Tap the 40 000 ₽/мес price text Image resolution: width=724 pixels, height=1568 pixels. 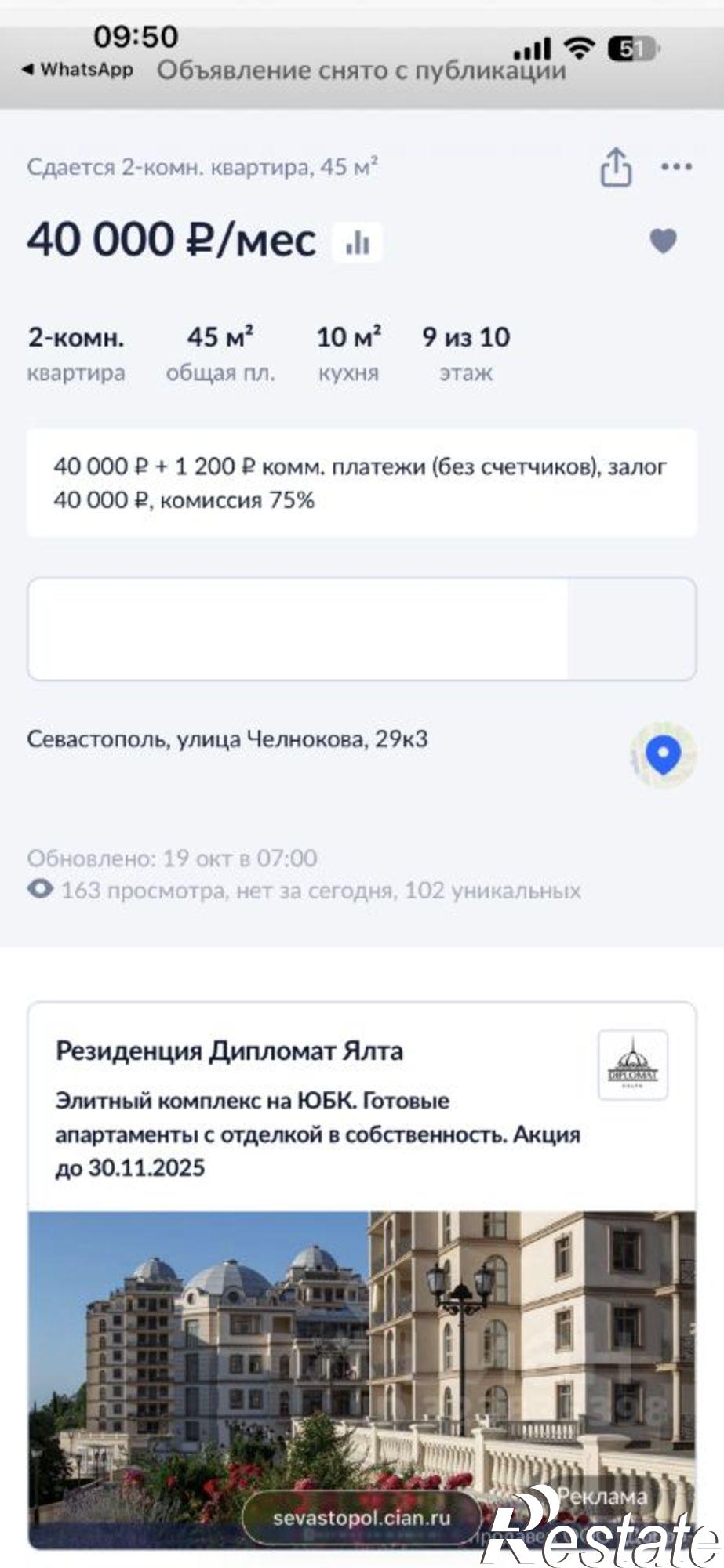[x=169, y=240]
